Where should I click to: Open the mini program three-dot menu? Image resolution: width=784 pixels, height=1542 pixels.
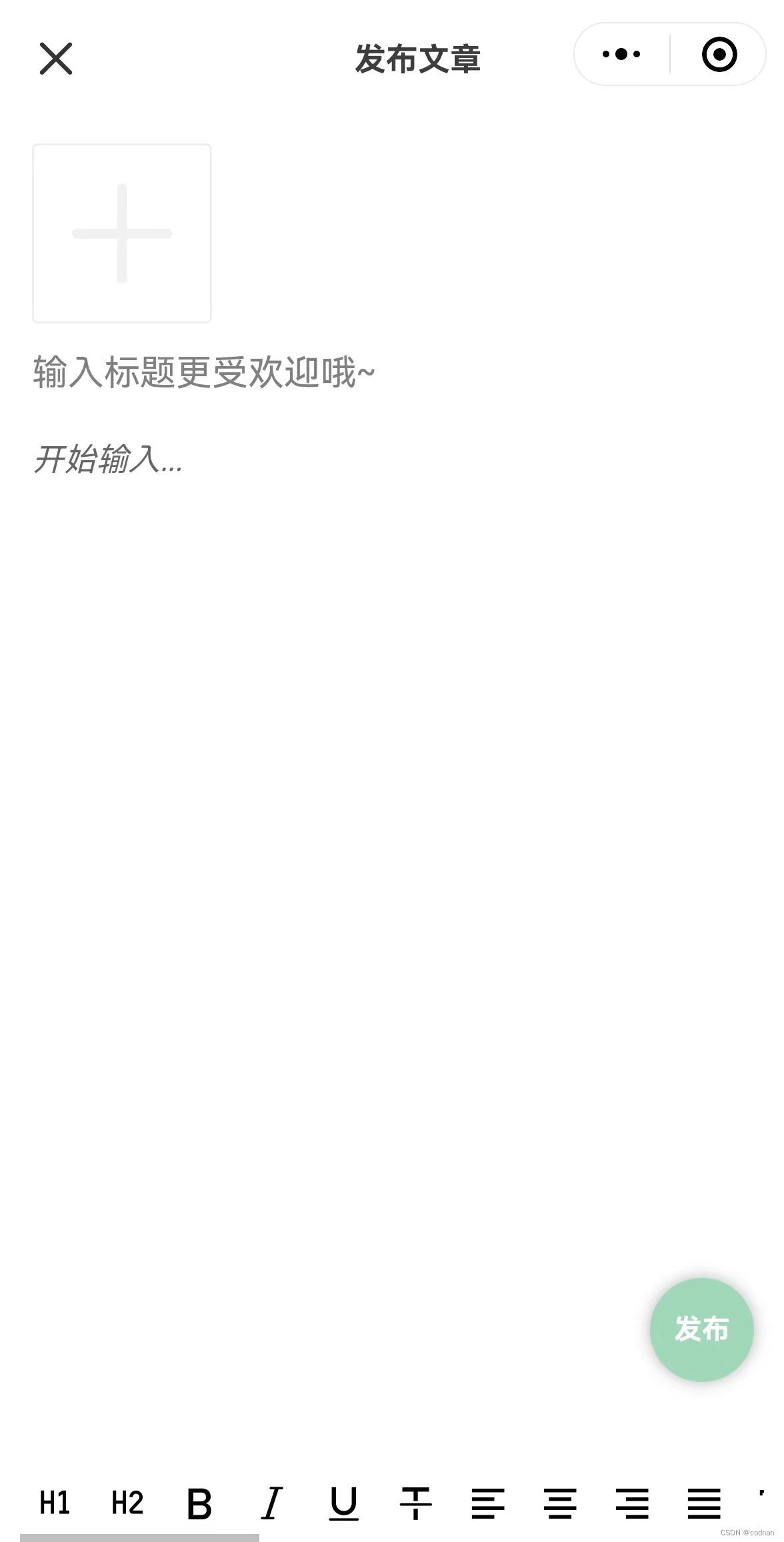tap(621, 54)
